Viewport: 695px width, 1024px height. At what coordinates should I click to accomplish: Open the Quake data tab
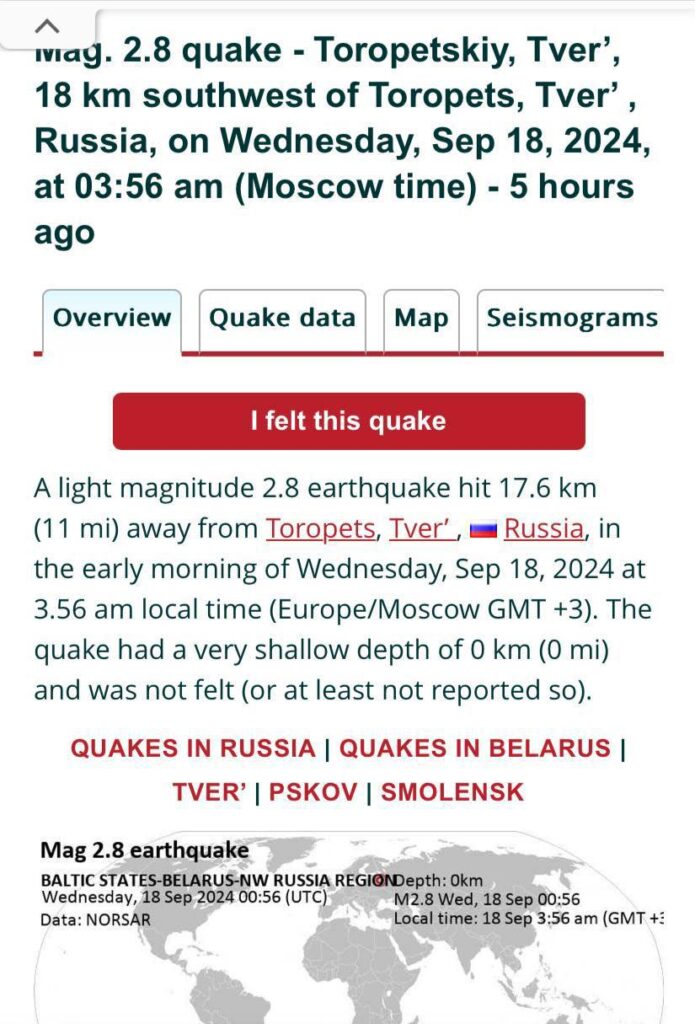click(282, 319)
